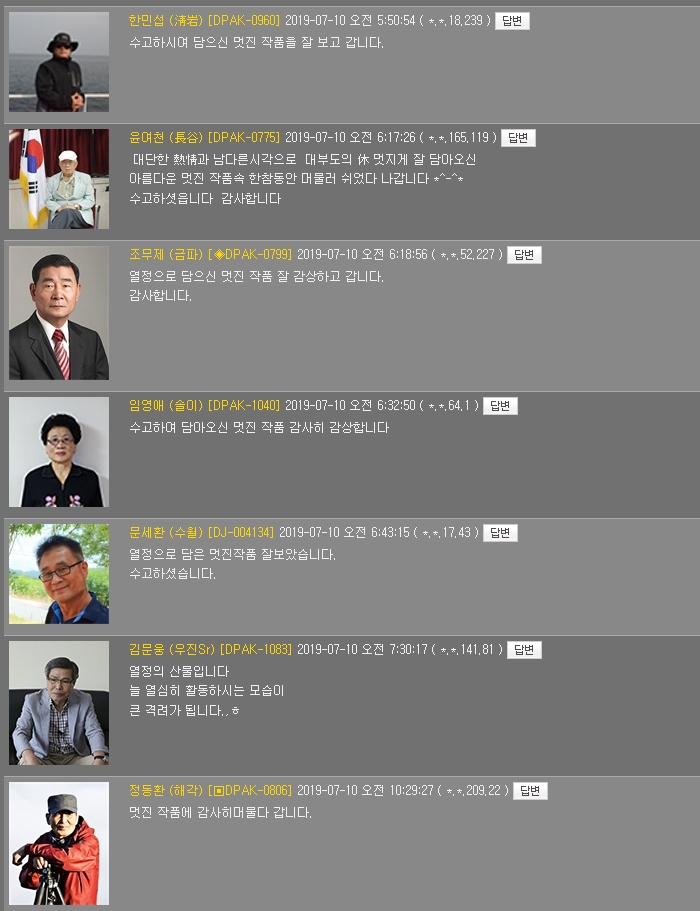Tap 답변 next to 임영애's comment

tap(500, 406)
